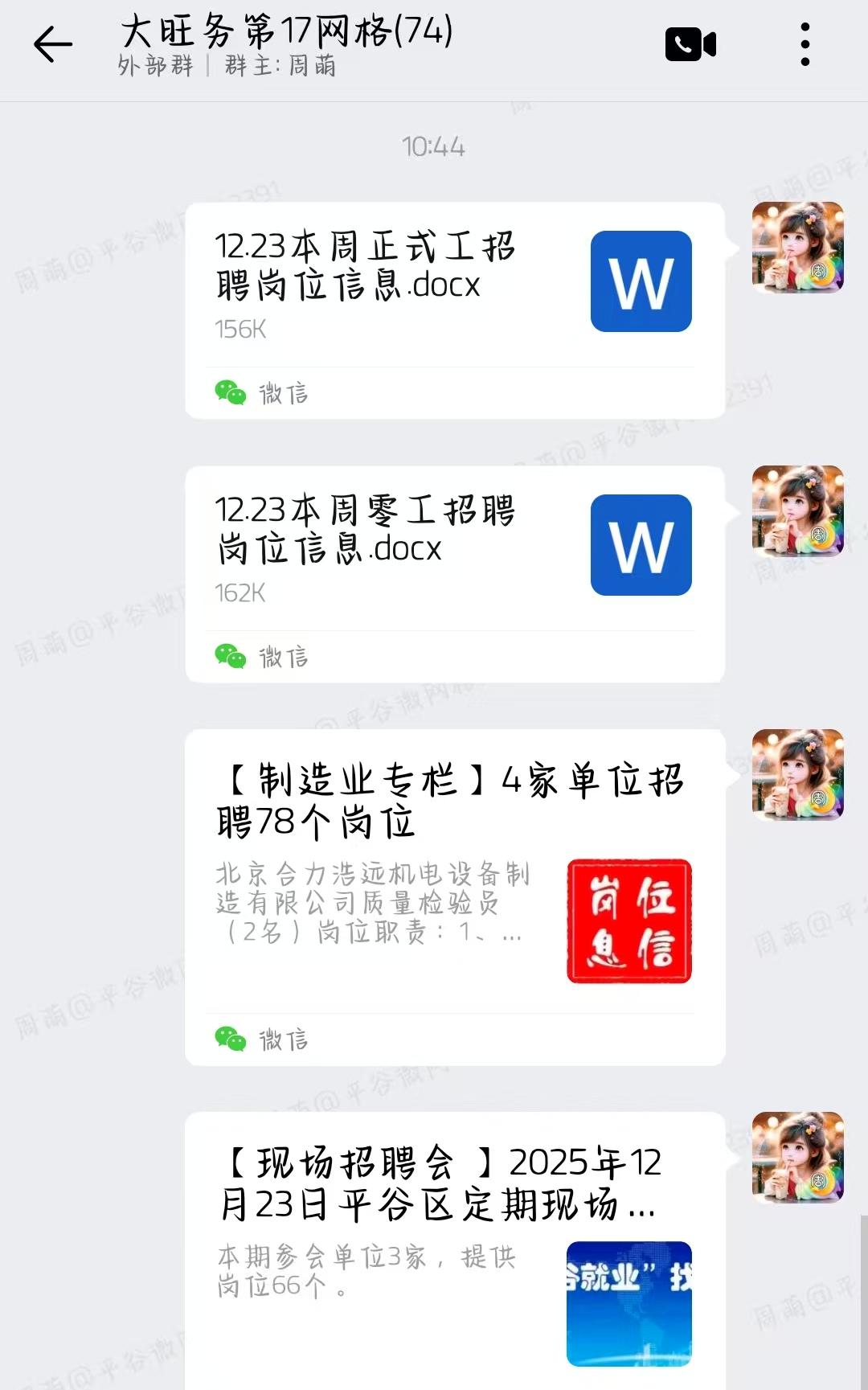
Task: Tap the sender avatar beside 正式工 docx message
Action: (x=797, y=248)
